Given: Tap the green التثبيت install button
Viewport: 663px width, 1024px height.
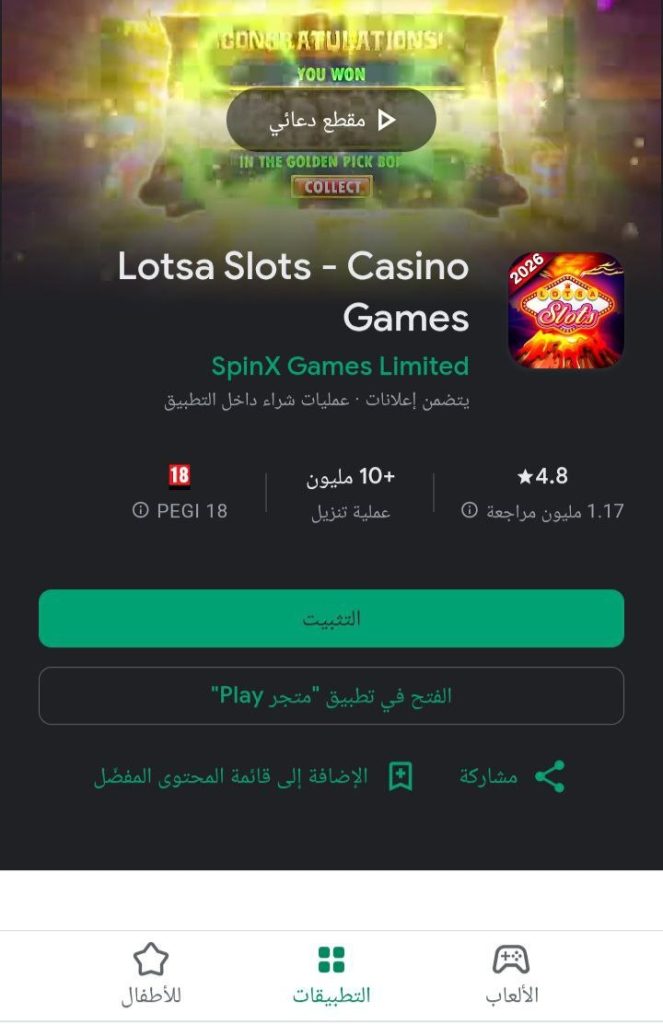Looking at the screenshot, I should (x=331, y=618).
